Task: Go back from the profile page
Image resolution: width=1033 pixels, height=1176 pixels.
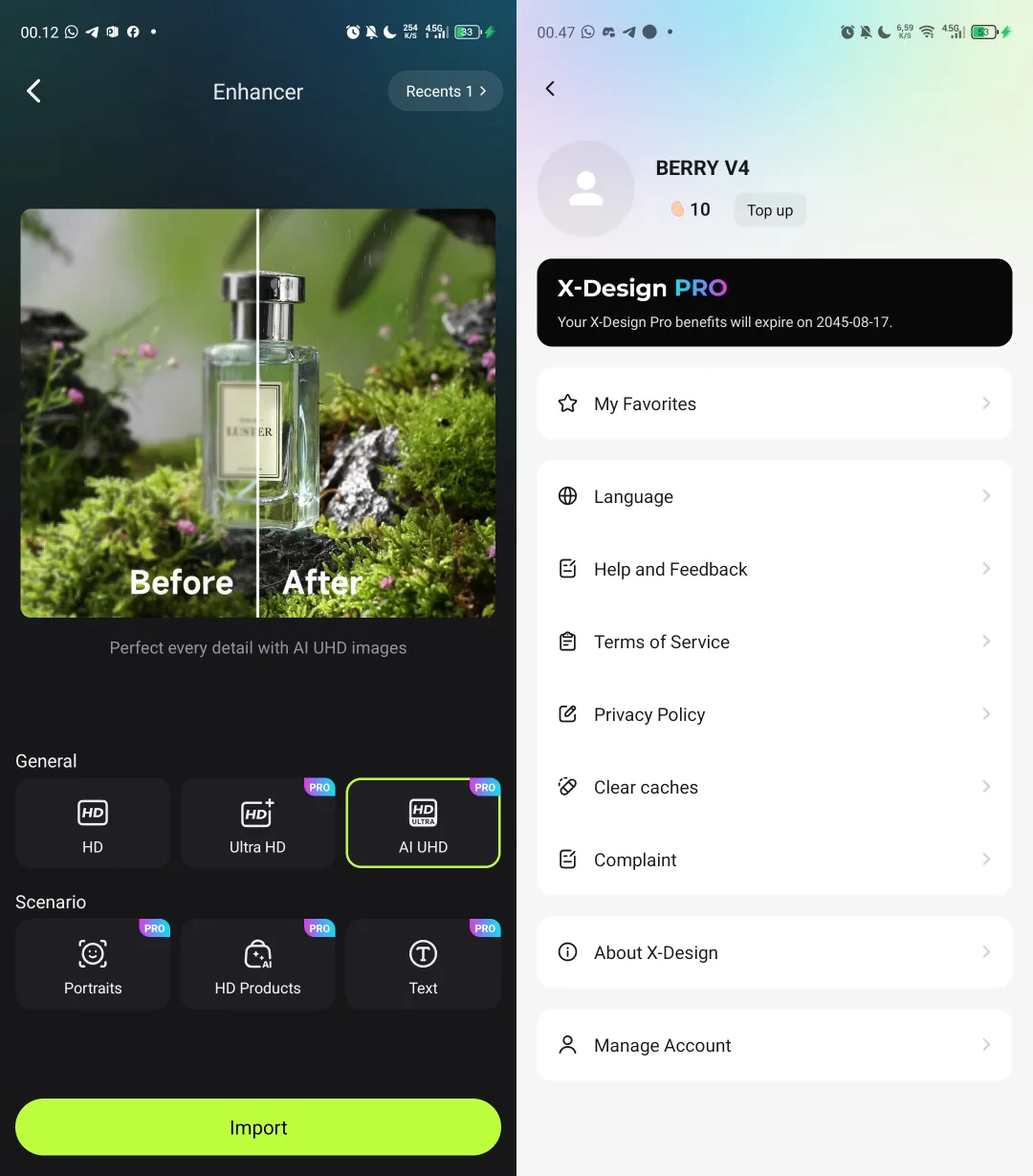Action: (x=550, y=89)
